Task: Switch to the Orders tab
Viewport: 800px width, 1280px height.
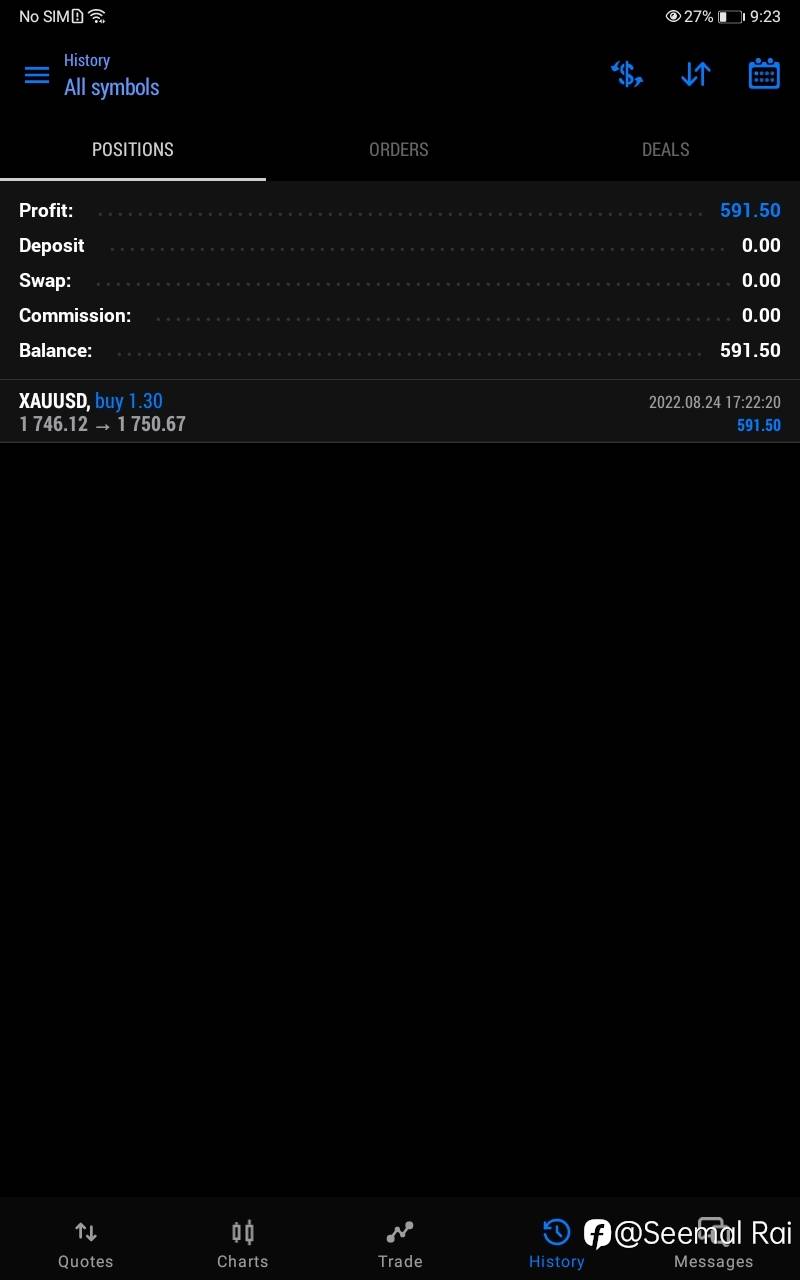Action: point(399,149)
